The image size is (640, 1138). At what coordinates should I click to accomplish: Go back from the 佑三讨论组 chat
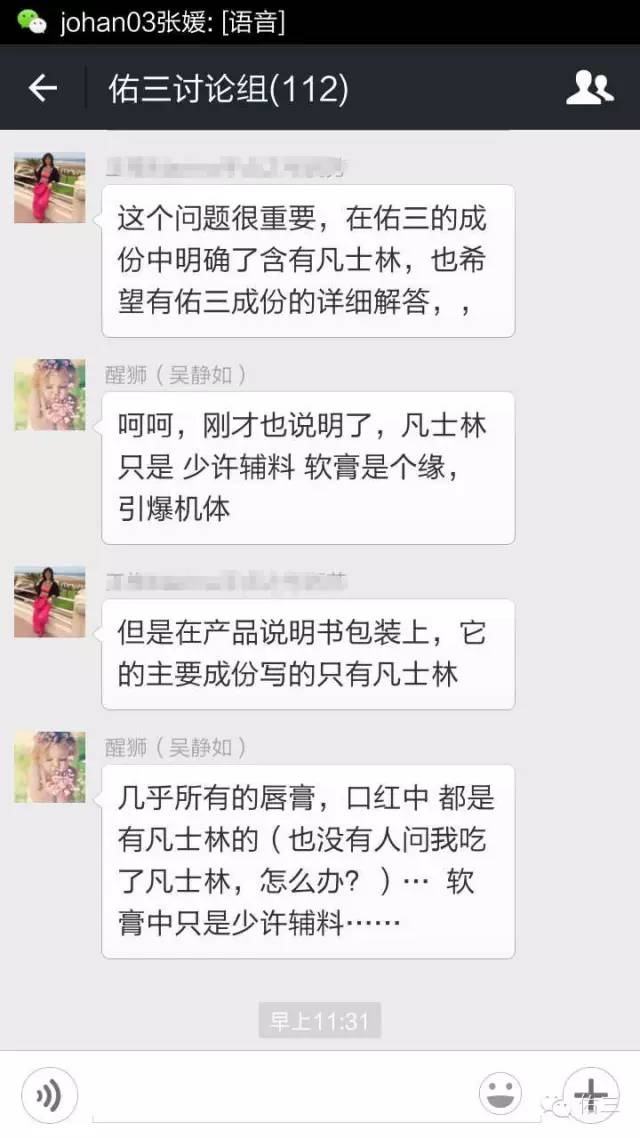coord(42,89)
